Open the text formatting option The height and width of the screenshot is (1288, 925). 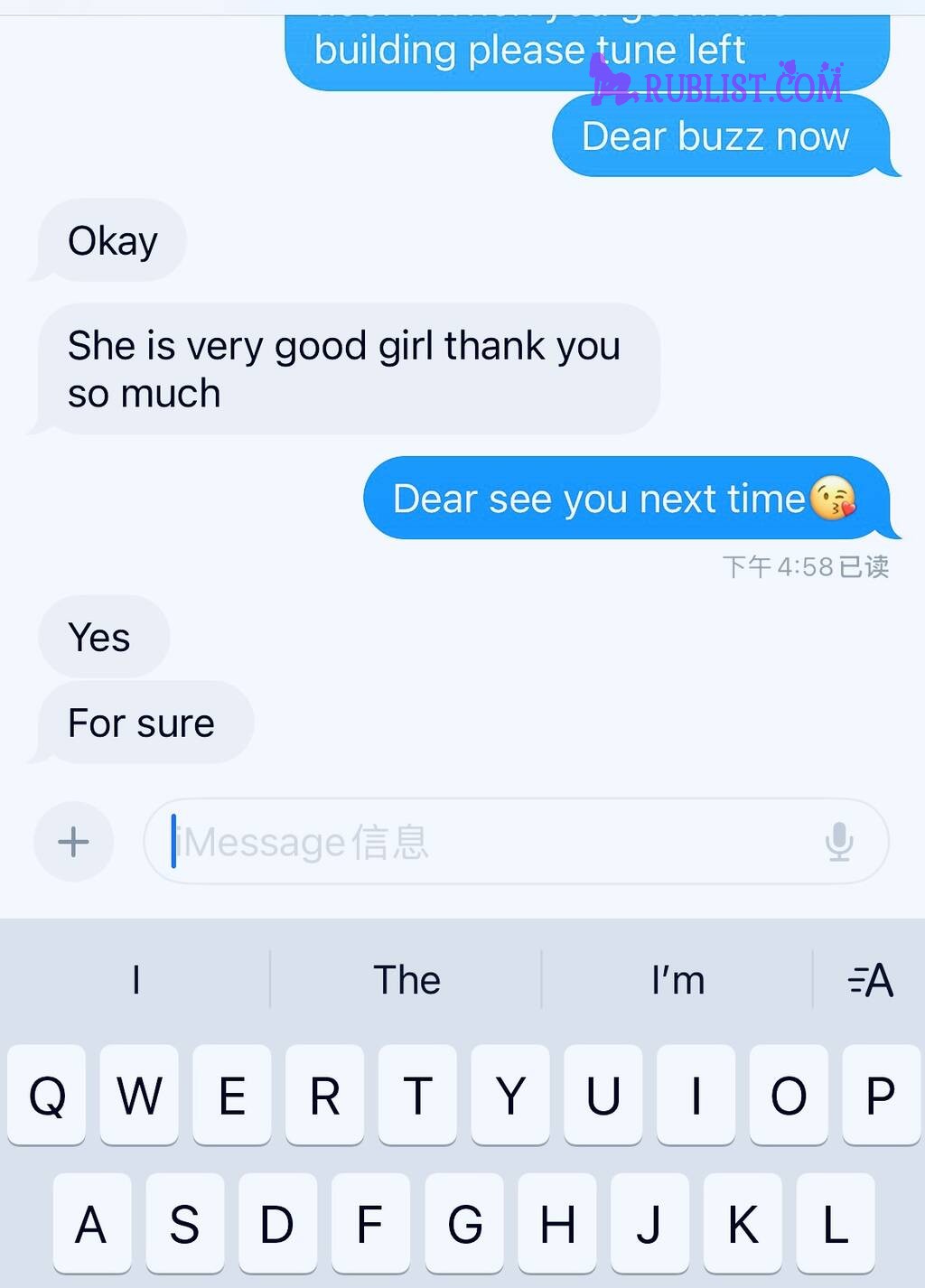tap(871, 980)
